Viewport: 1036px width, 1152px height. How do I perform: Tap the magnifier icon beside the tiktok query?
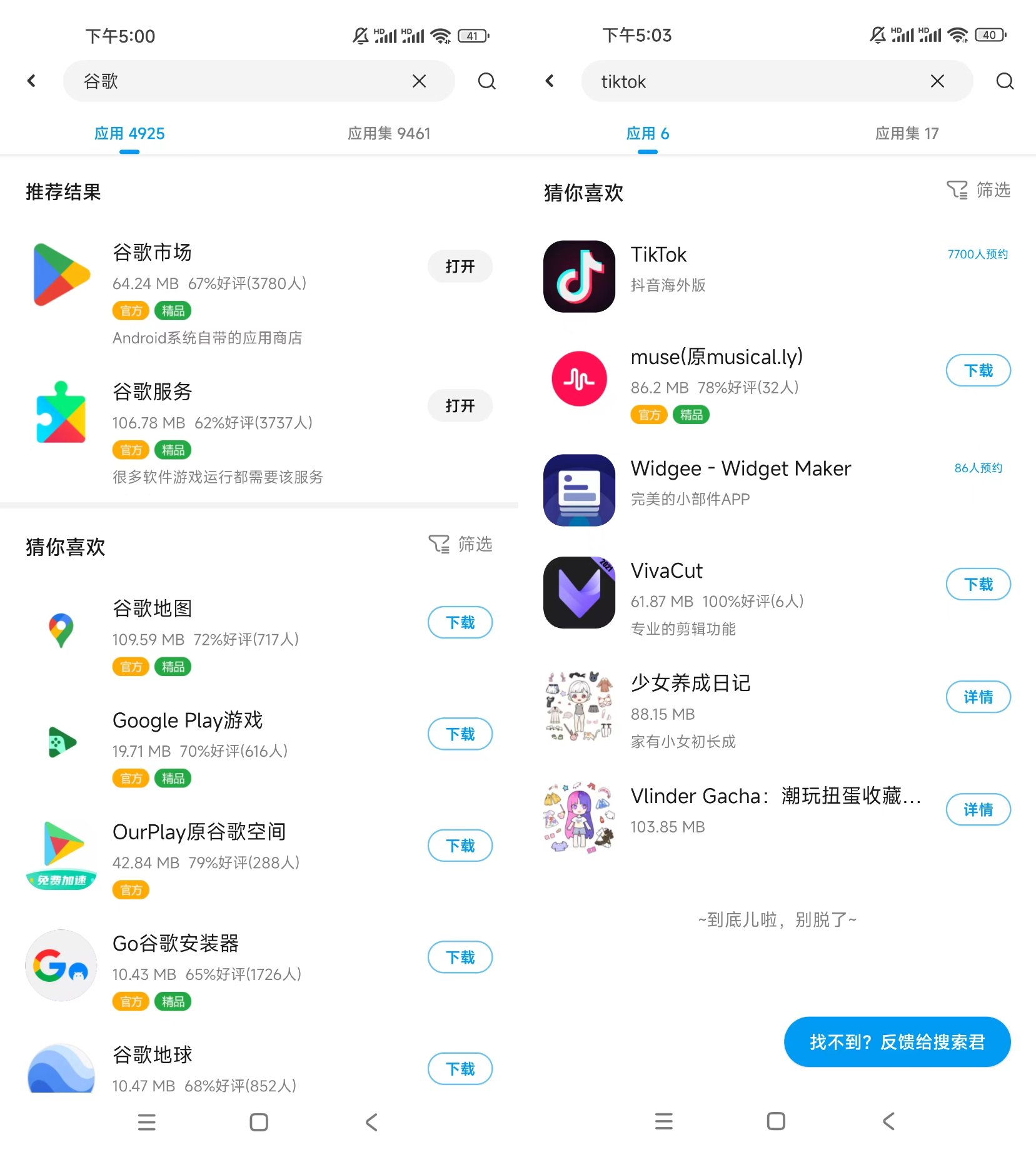(1004, 81)
